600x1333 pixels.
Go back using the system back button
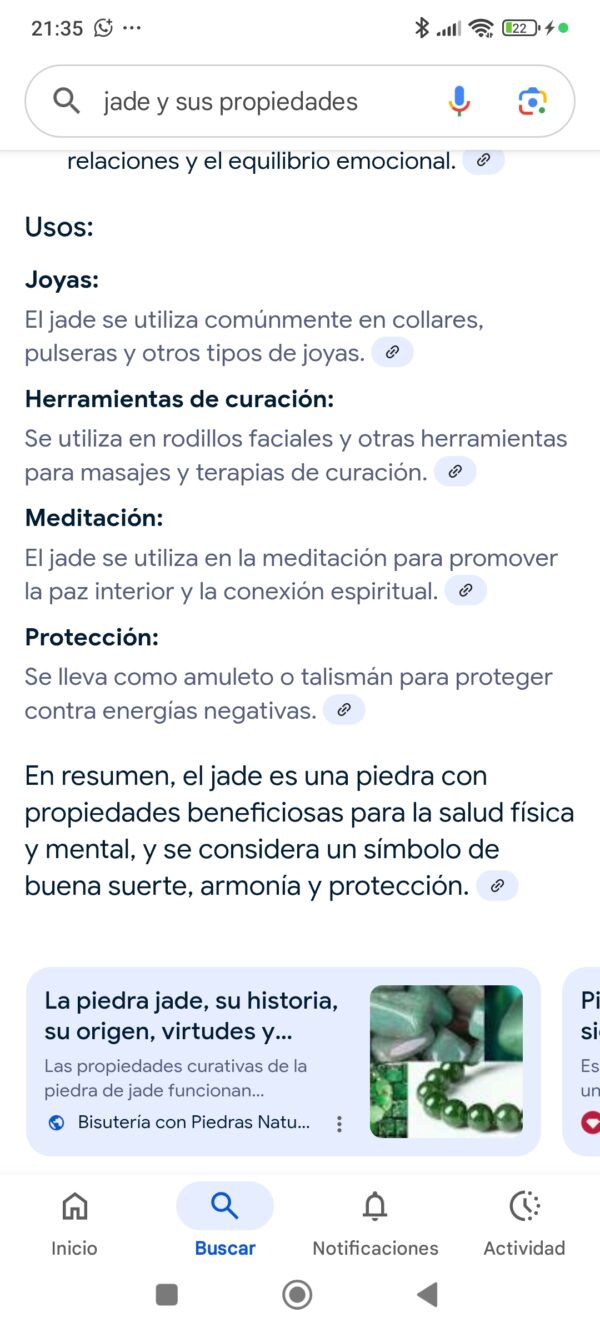point(427,1295)
